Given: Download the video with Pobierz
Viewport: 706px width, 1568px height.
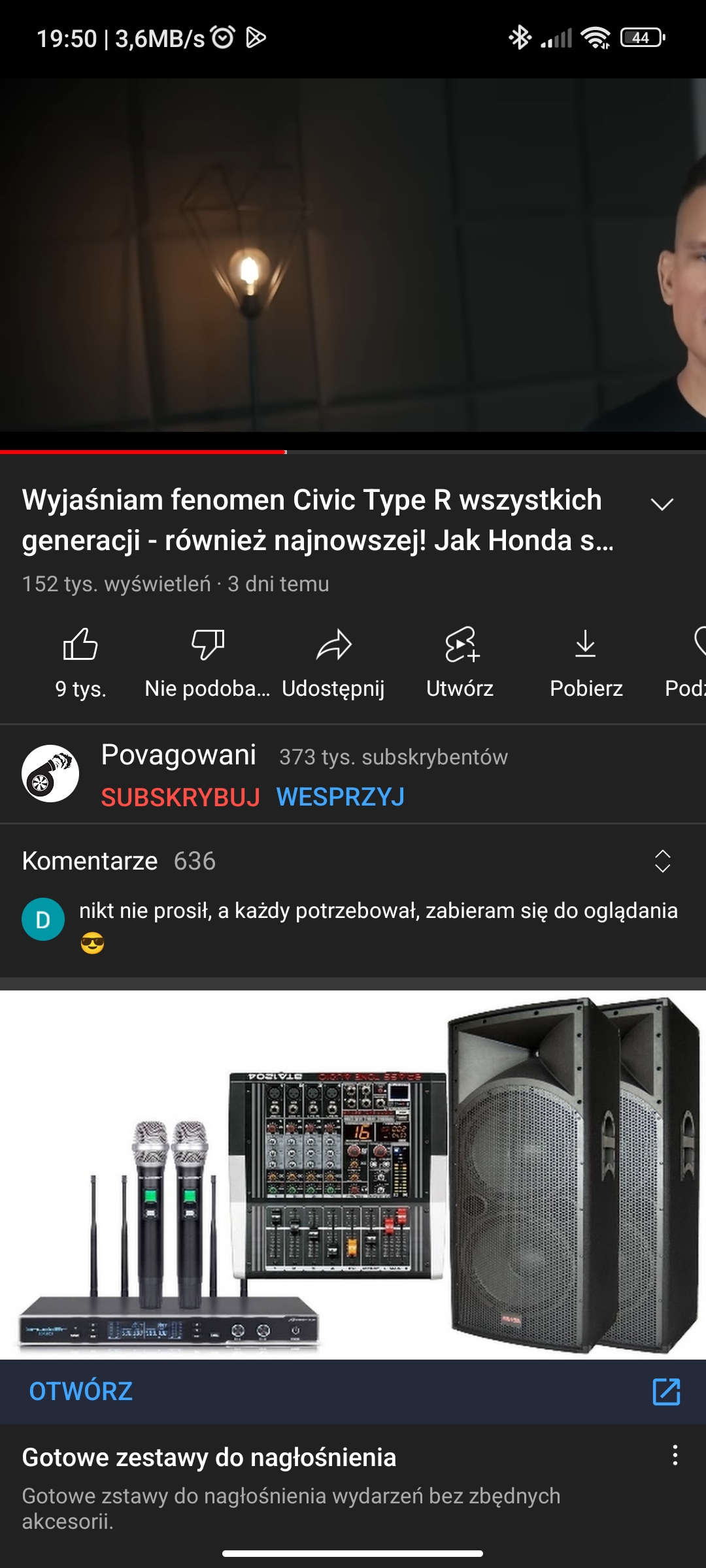Looking at the screenshot, I should click(586, 661).
